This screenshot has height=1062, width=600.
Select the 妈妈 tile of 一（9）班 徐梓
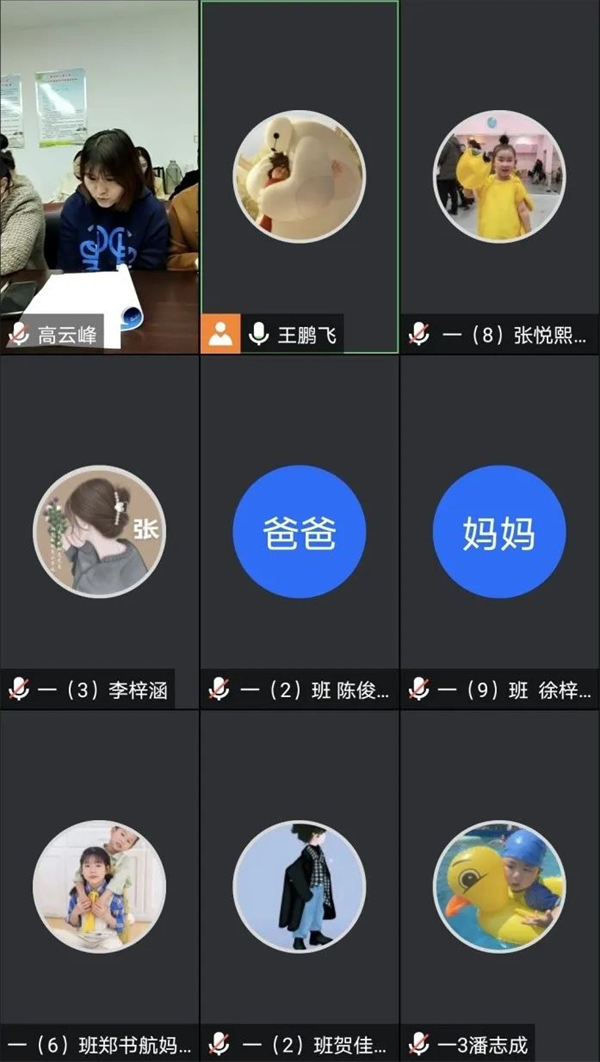click(499, 531)
